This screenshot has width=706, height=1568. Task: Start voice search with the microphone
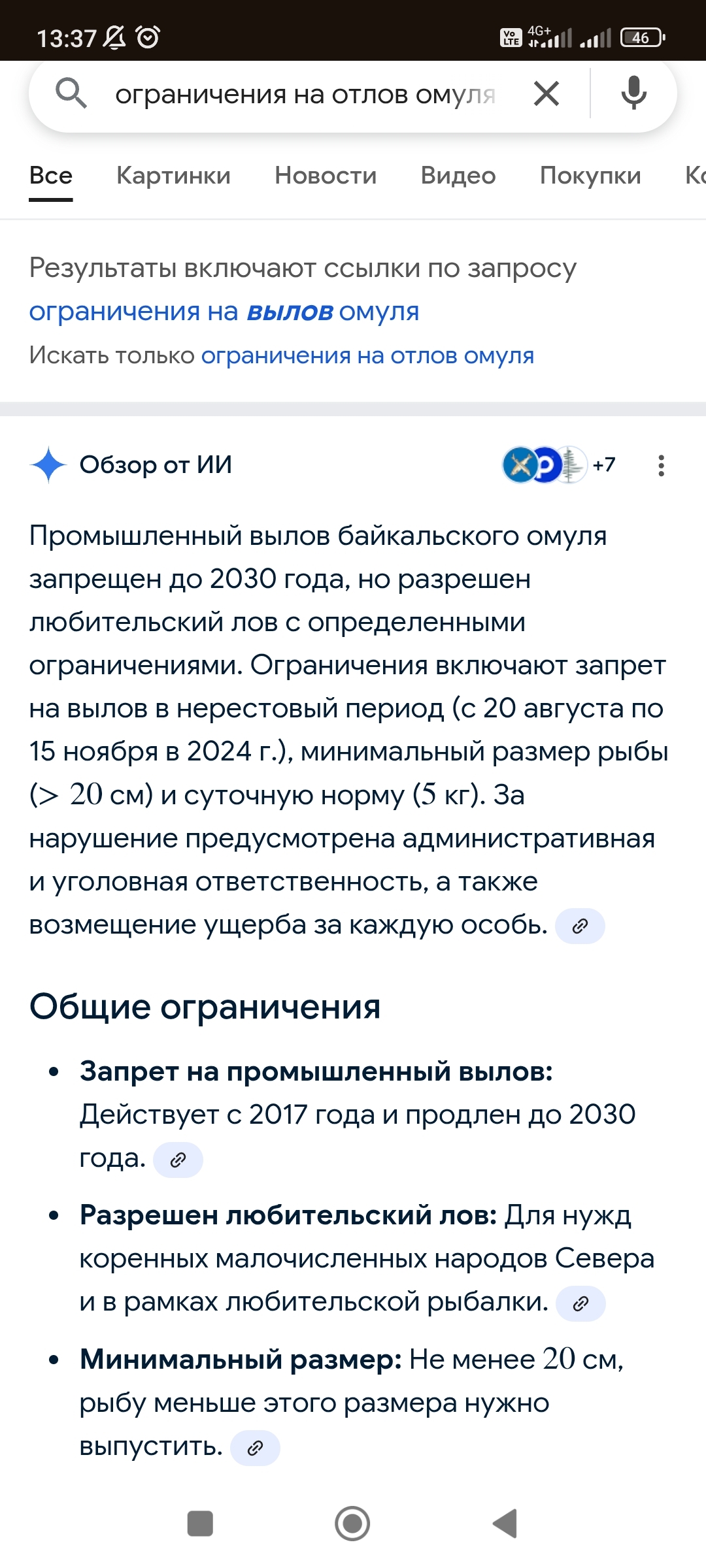[633, 93]
